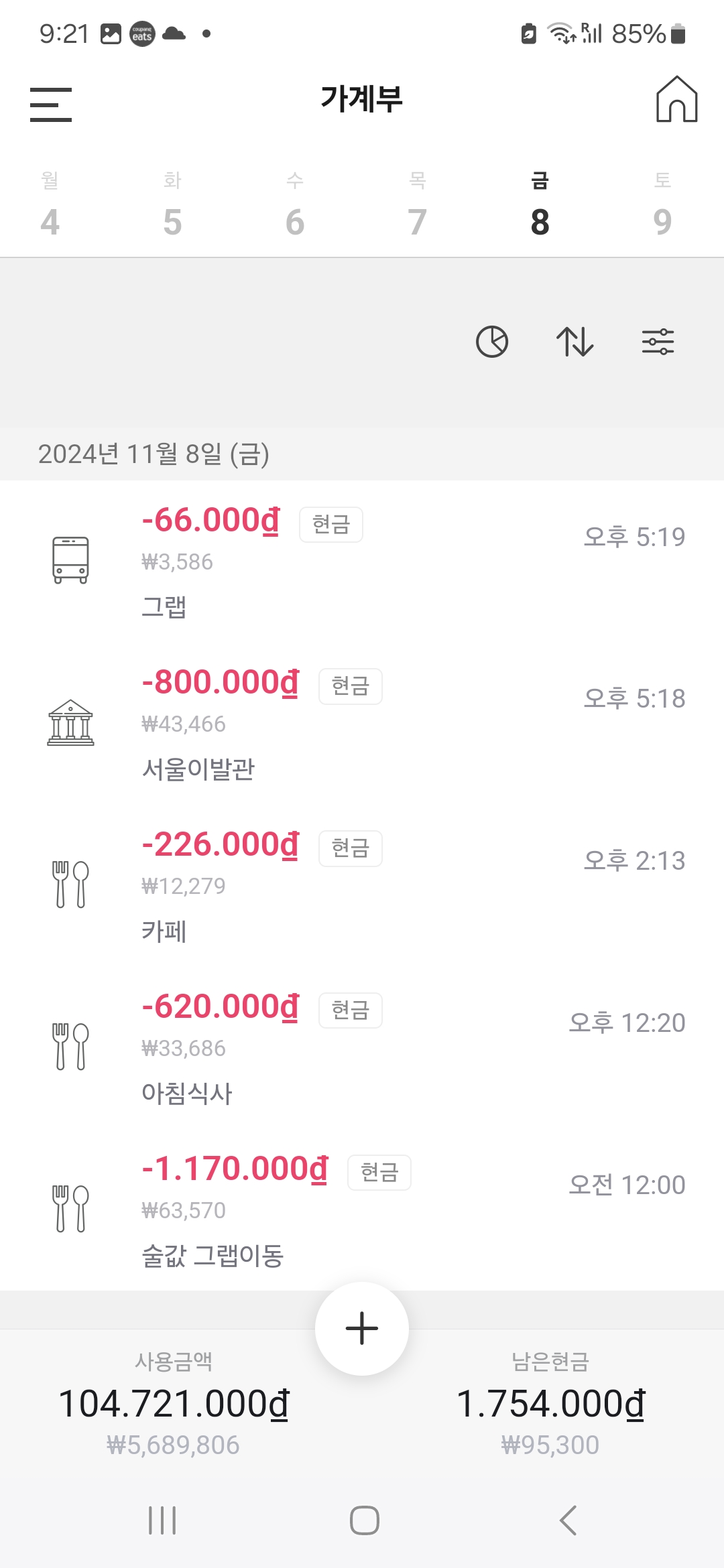This screenshot has height=1568, width=724.
Task: Select Tuesday the 5th
Action: click(x=172, y=205)
